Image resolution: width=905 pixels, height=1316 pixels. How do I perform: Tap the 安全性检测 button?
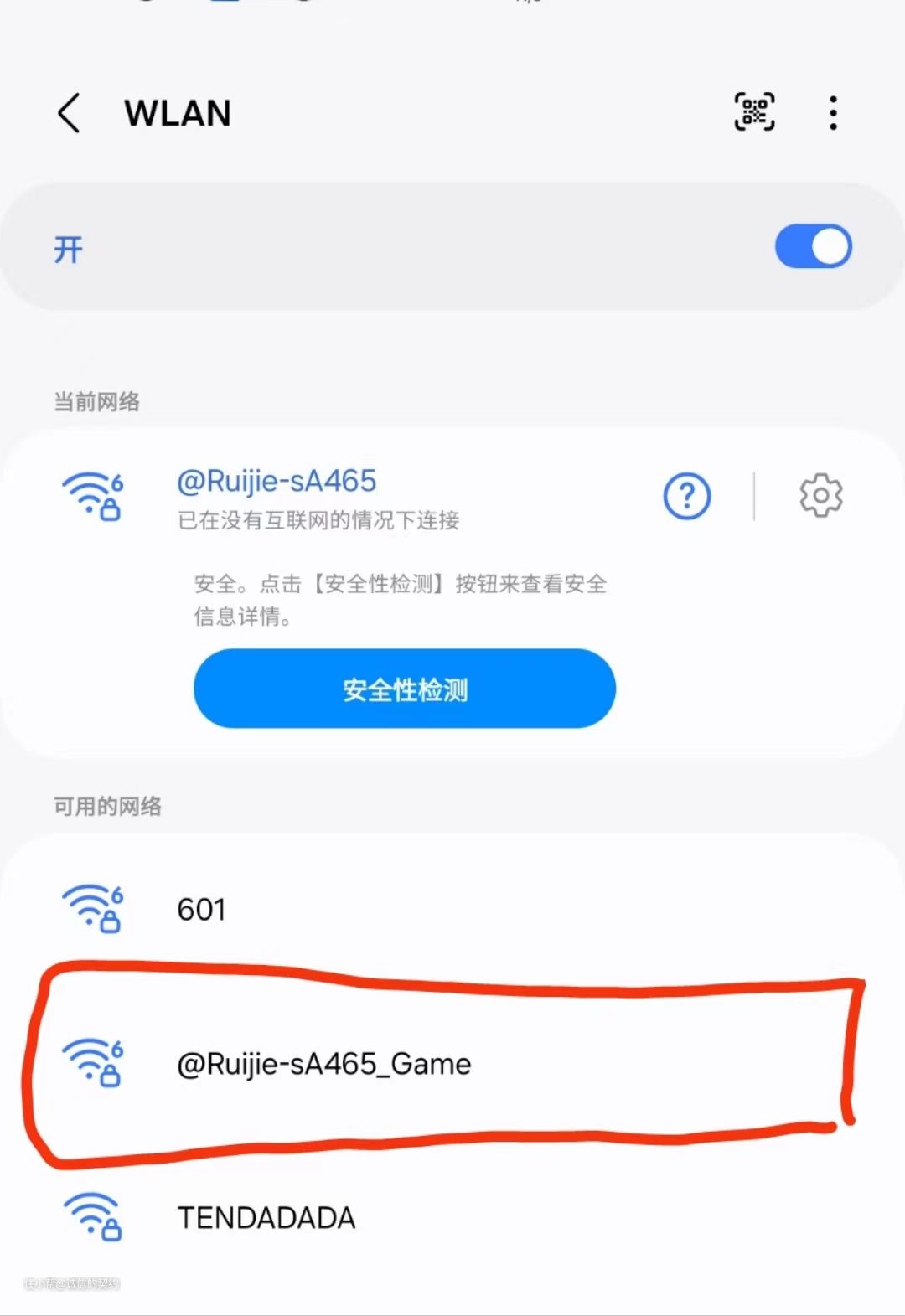coord(405,689)
